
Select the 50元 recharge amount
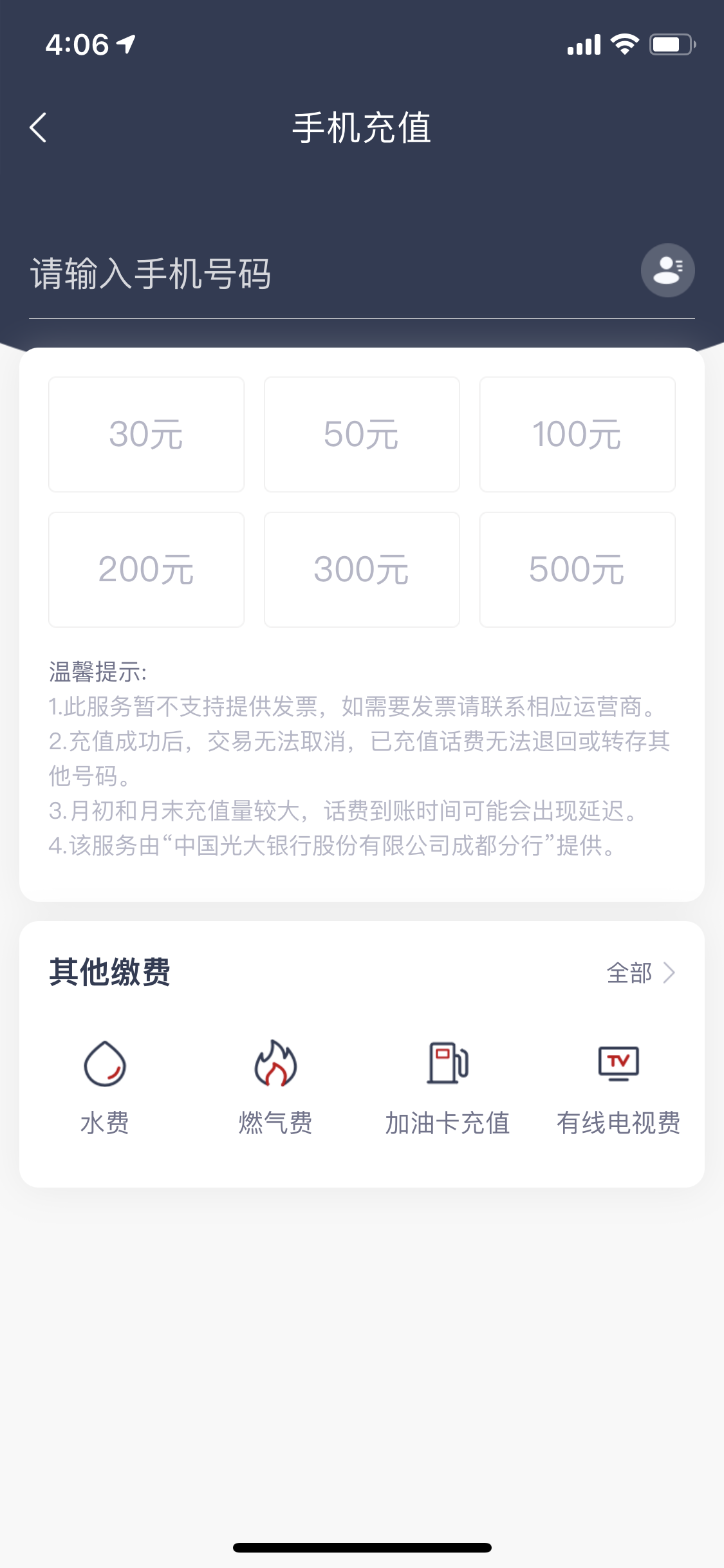click(x=362, y=434)
